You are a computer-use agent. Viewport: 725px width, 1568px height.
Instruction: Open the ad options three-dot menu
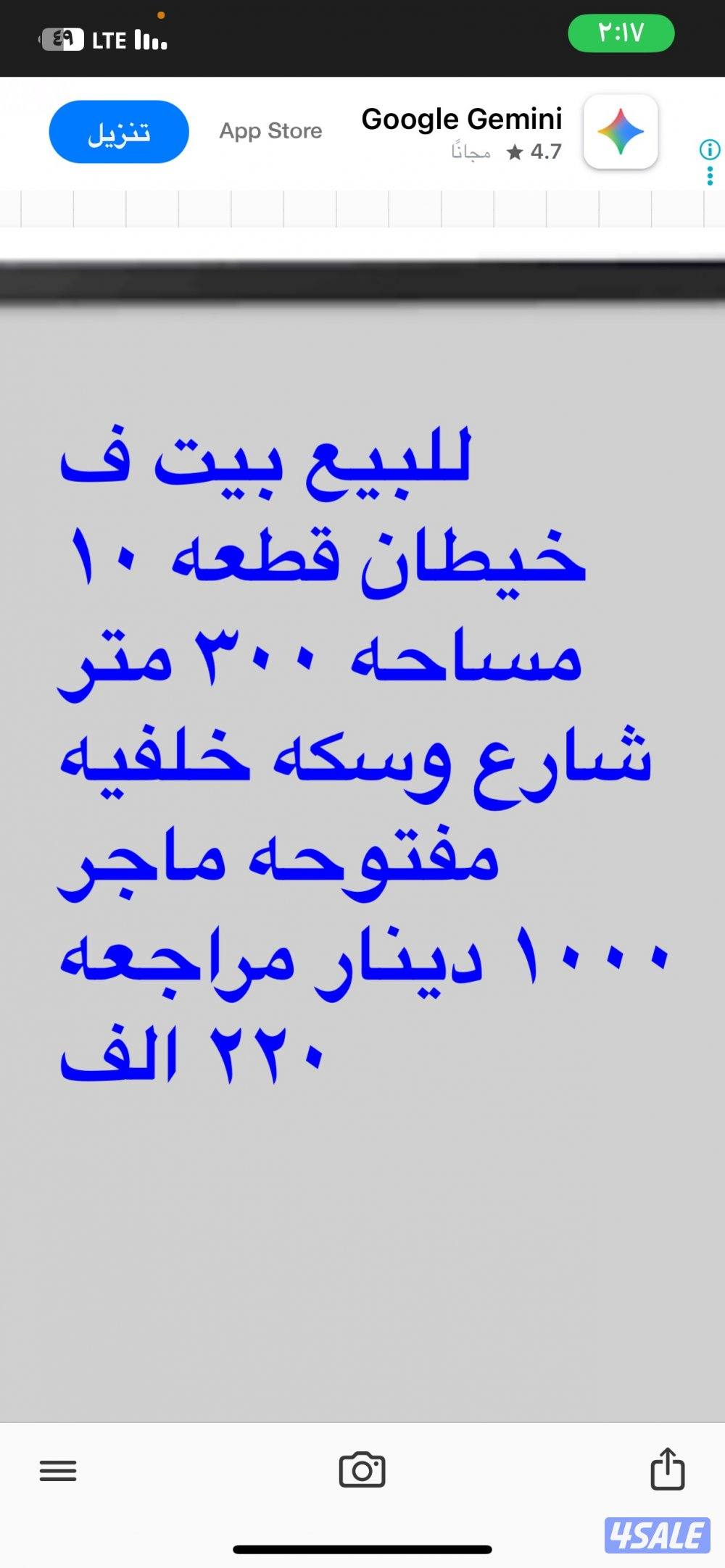point(710,176)
